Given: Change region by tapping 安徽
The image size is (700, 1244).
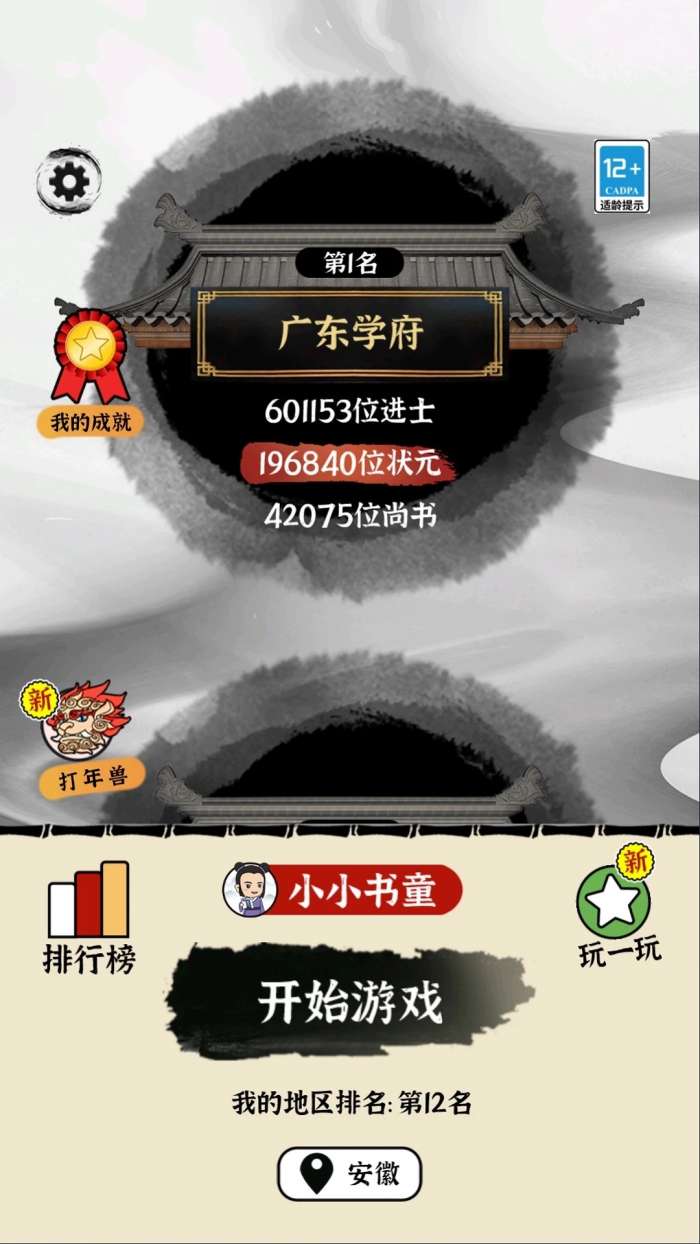Looking at the screenshot, I should pyautogui.click(x=350, y=1173).
